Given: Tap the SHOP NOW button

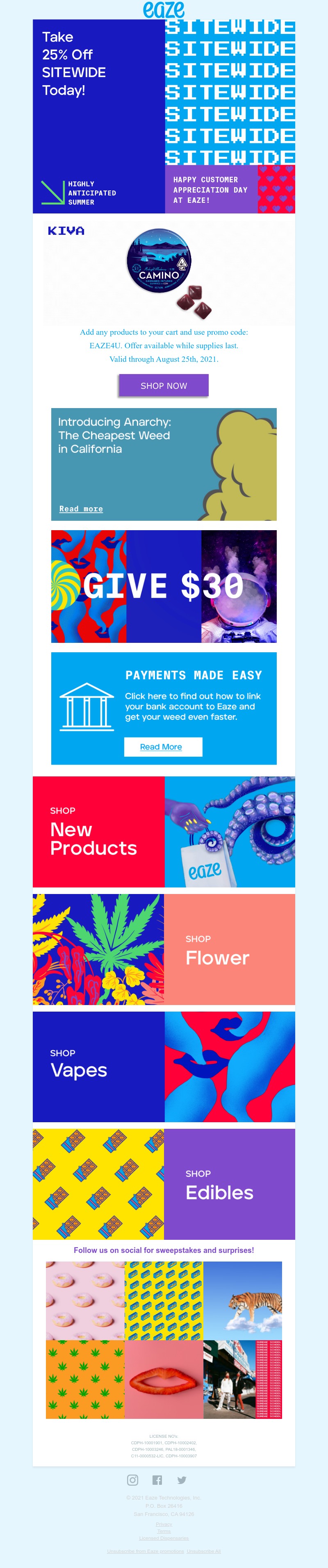Looking at the screenshot, I should point(164,386).
